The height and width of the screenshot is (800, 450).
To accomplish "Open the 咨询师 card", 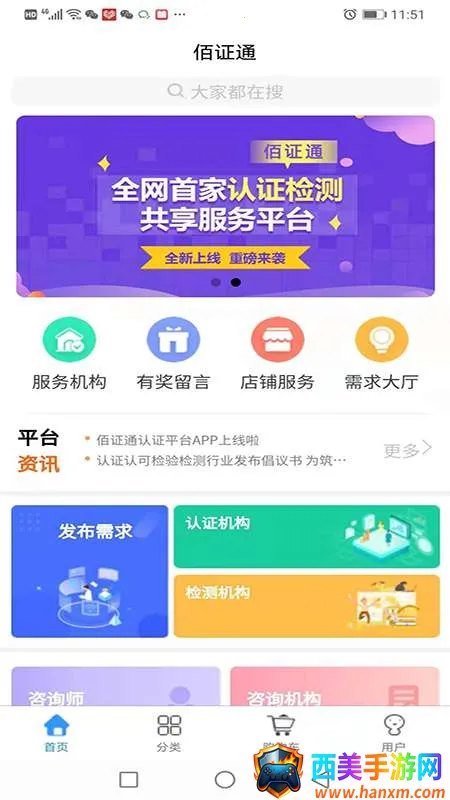I will click(x=116, y=686).
